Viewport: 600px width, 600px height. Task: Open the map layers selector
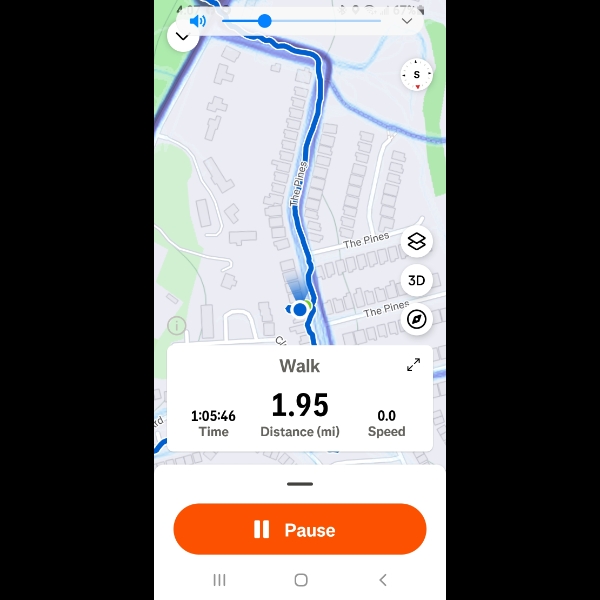pyautogui.click(x=417, y=241)
